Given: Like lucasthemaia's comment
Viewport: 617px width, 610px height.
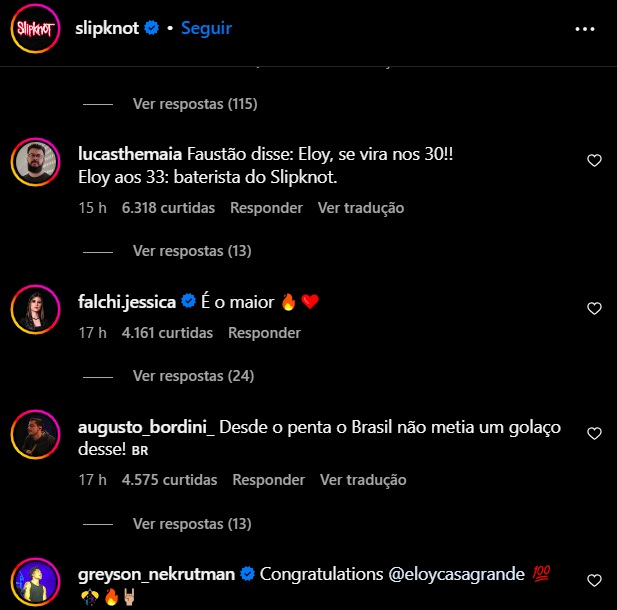Looking at the screenshot, I should [594, 160].
